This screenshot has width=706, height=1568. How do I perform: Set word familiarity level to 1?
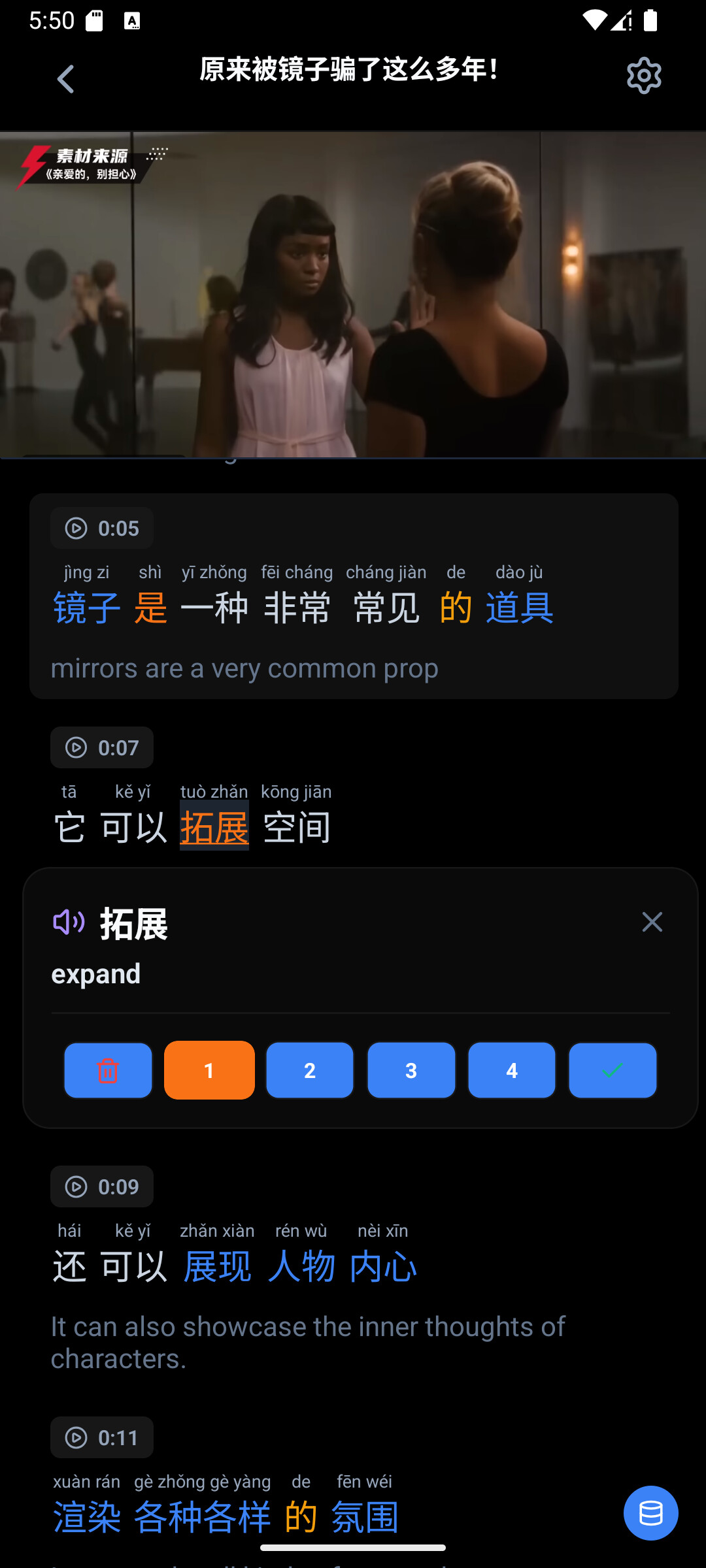click(x=209, y=1070)
